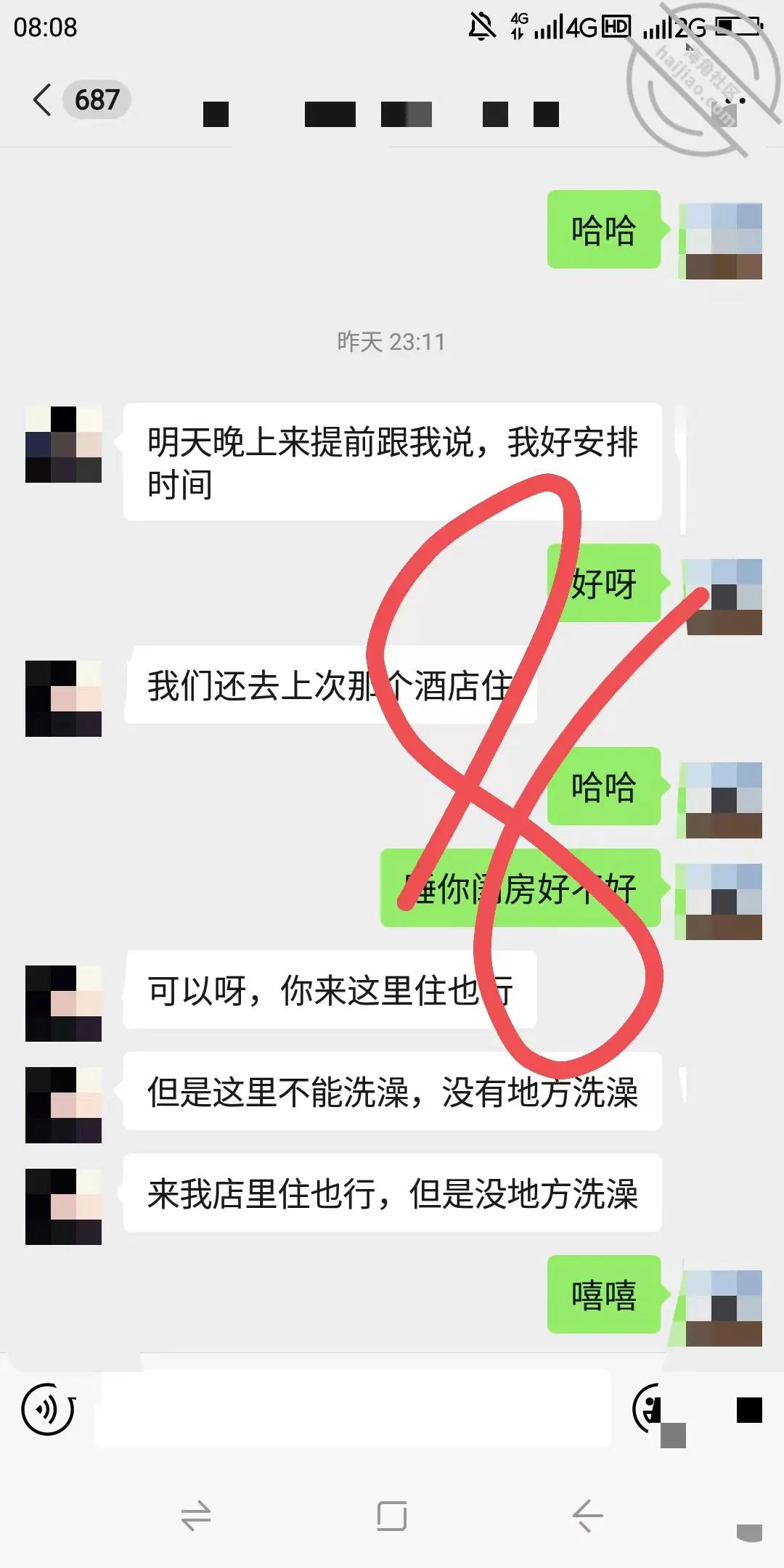Tap the contact's avatar beside 明天晚上来提前跟我说
The image size is (784, 1568).
tap(63, 444)
